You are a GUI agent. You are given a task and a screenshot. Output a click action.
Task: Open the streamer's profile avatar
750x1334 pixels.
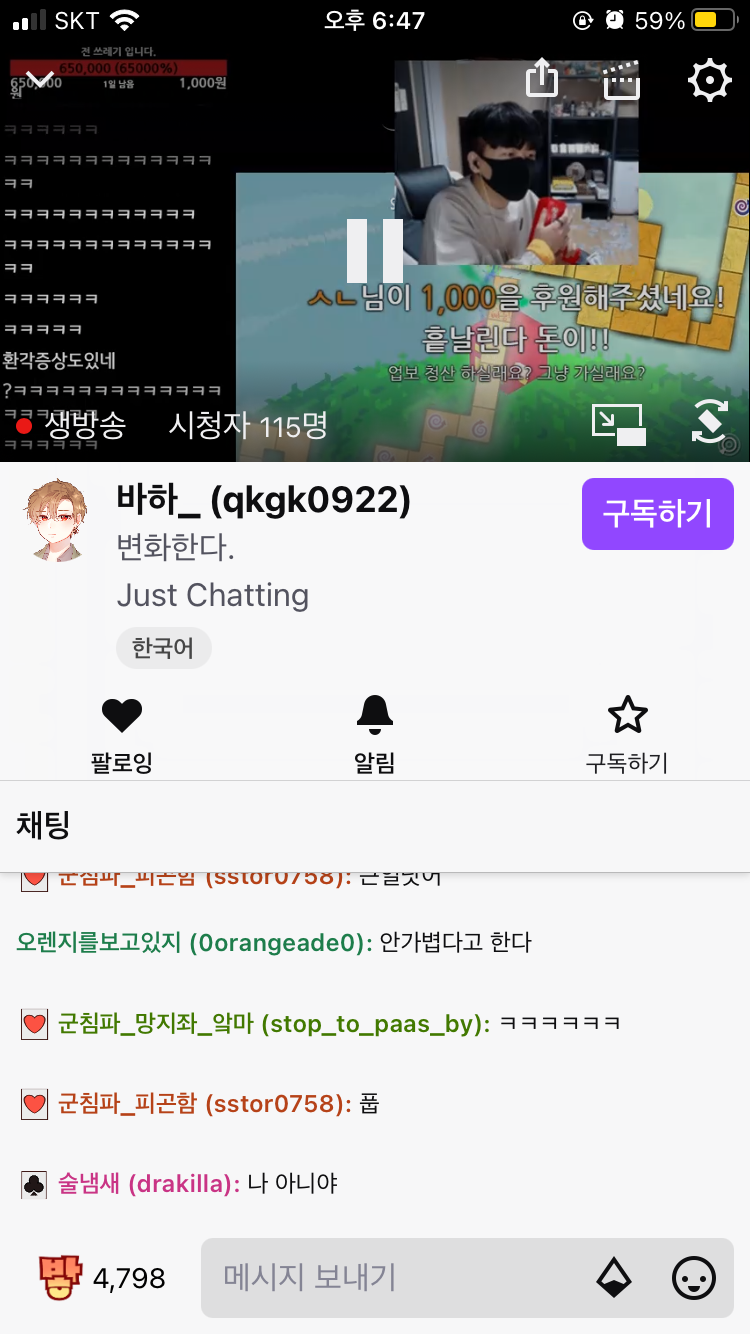click(x=57, y=519)
